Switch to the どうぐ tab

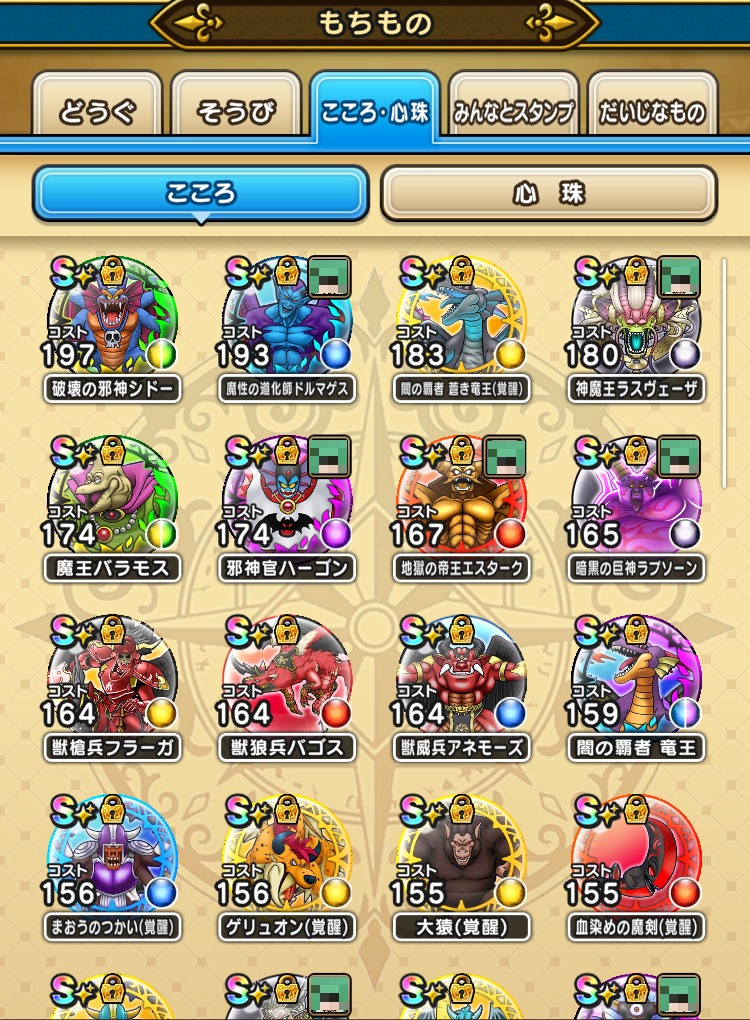point(97,111)
